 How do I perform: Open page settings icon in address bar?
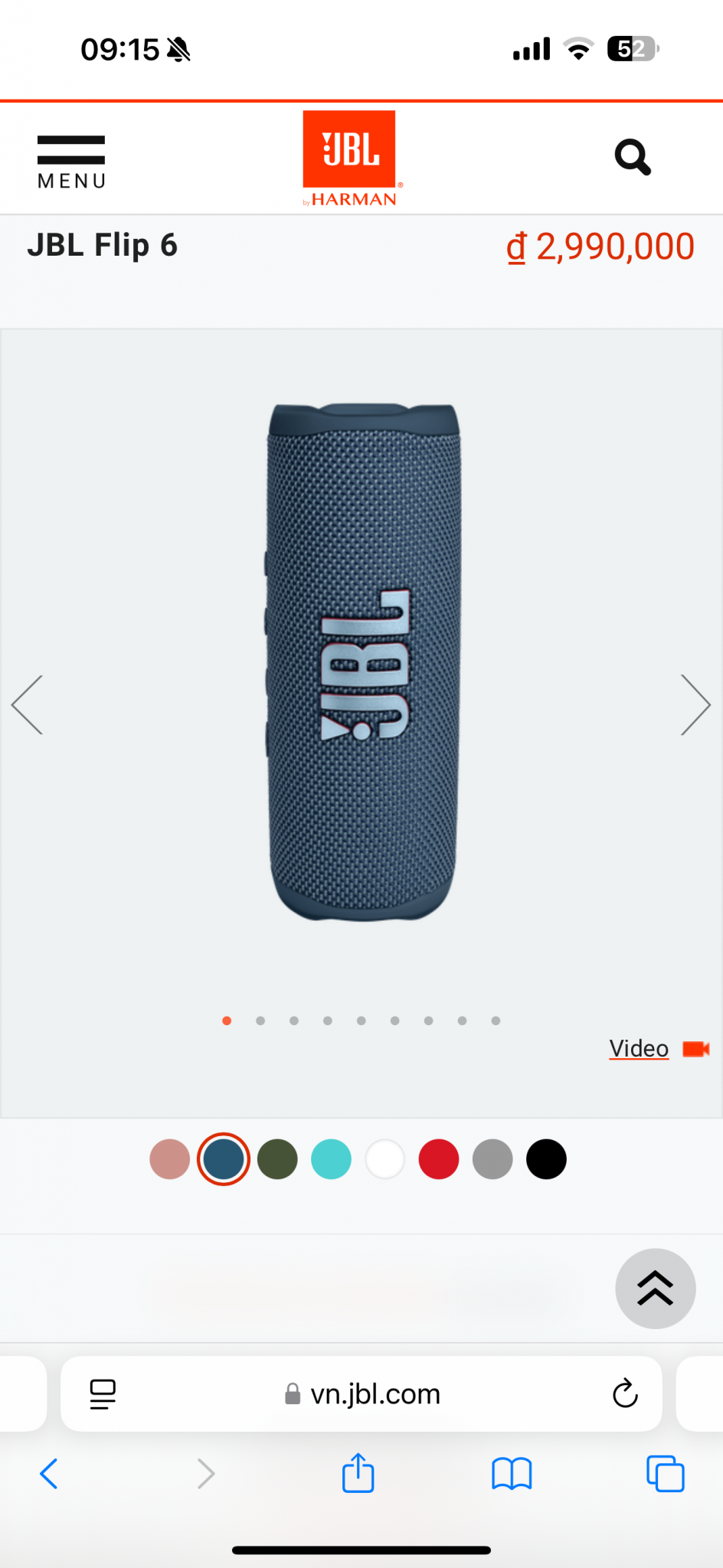[x=103, y=1394]
